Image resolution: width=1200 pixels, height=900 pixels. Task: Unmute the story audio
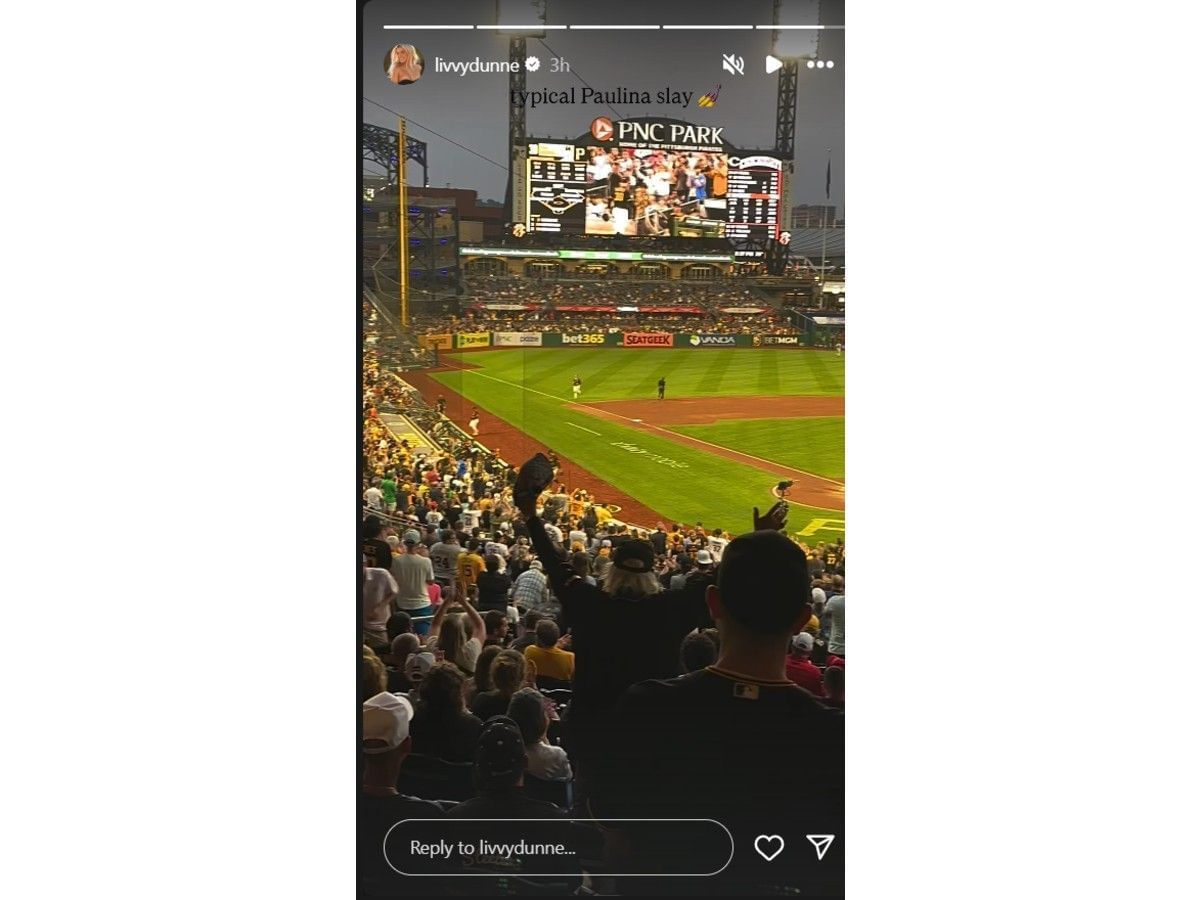pos(733,64)
